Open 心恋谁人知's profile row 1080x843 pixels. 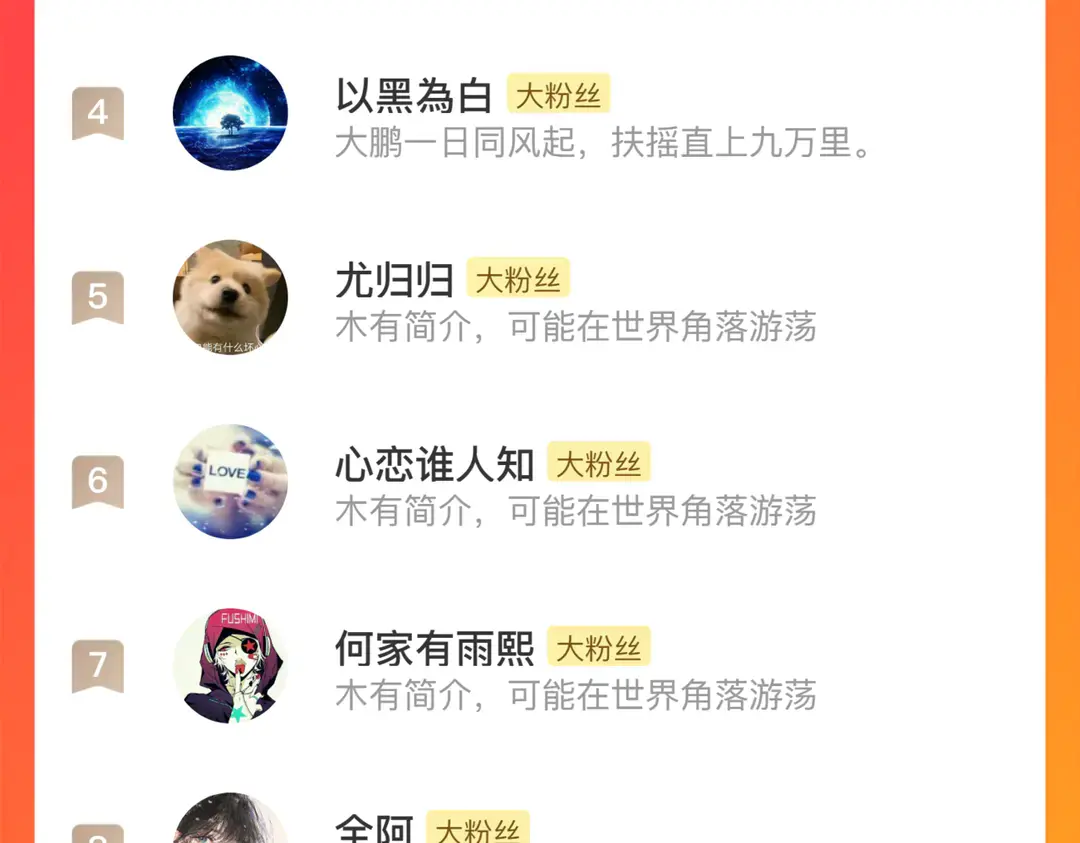[x=540, y=482]
